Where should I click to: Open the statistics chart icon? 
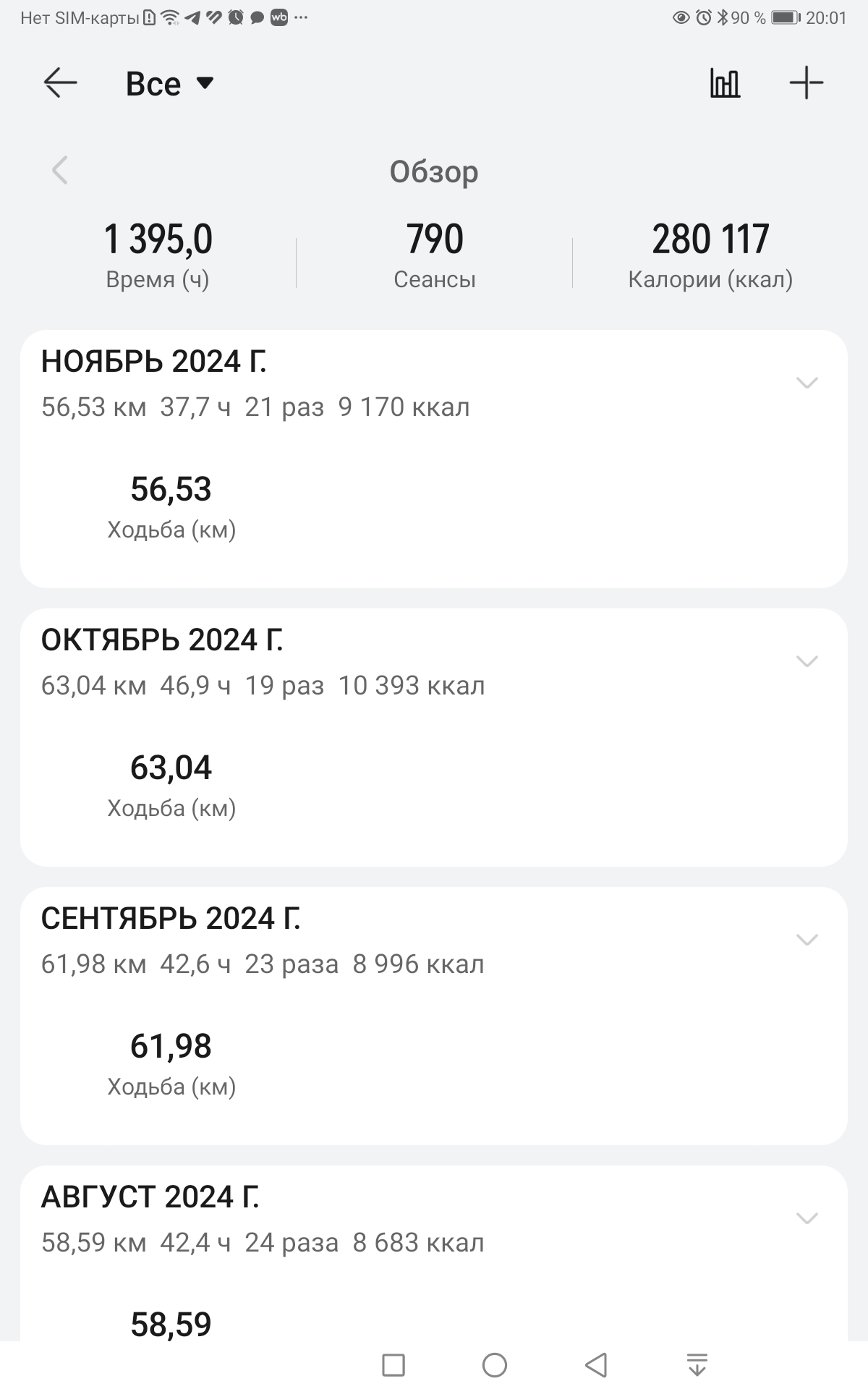(725, 83)
